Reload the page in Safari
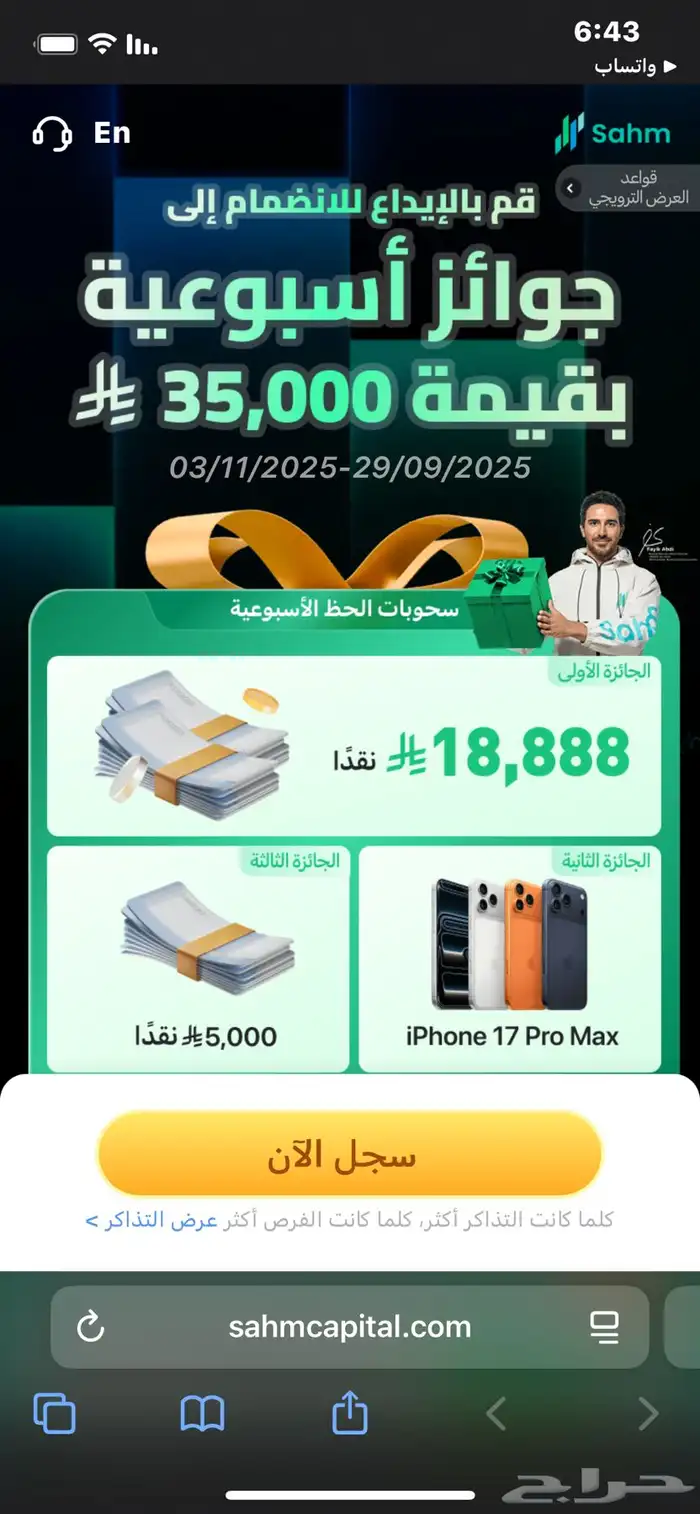This screenshot has height=1514, width=700. click(91, 1327)
